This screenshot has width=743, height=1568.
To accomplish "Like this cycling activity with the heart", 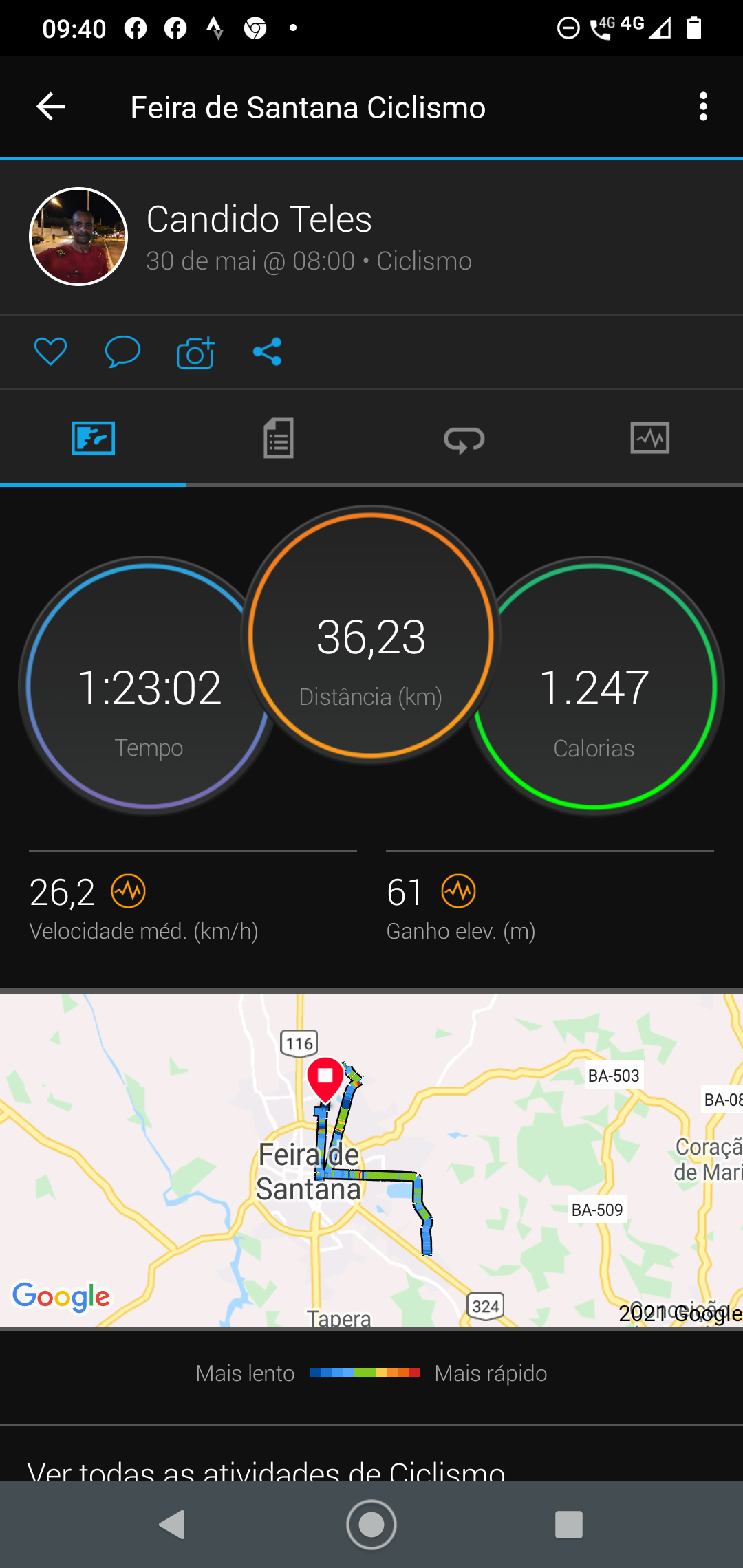I will 50,351.
